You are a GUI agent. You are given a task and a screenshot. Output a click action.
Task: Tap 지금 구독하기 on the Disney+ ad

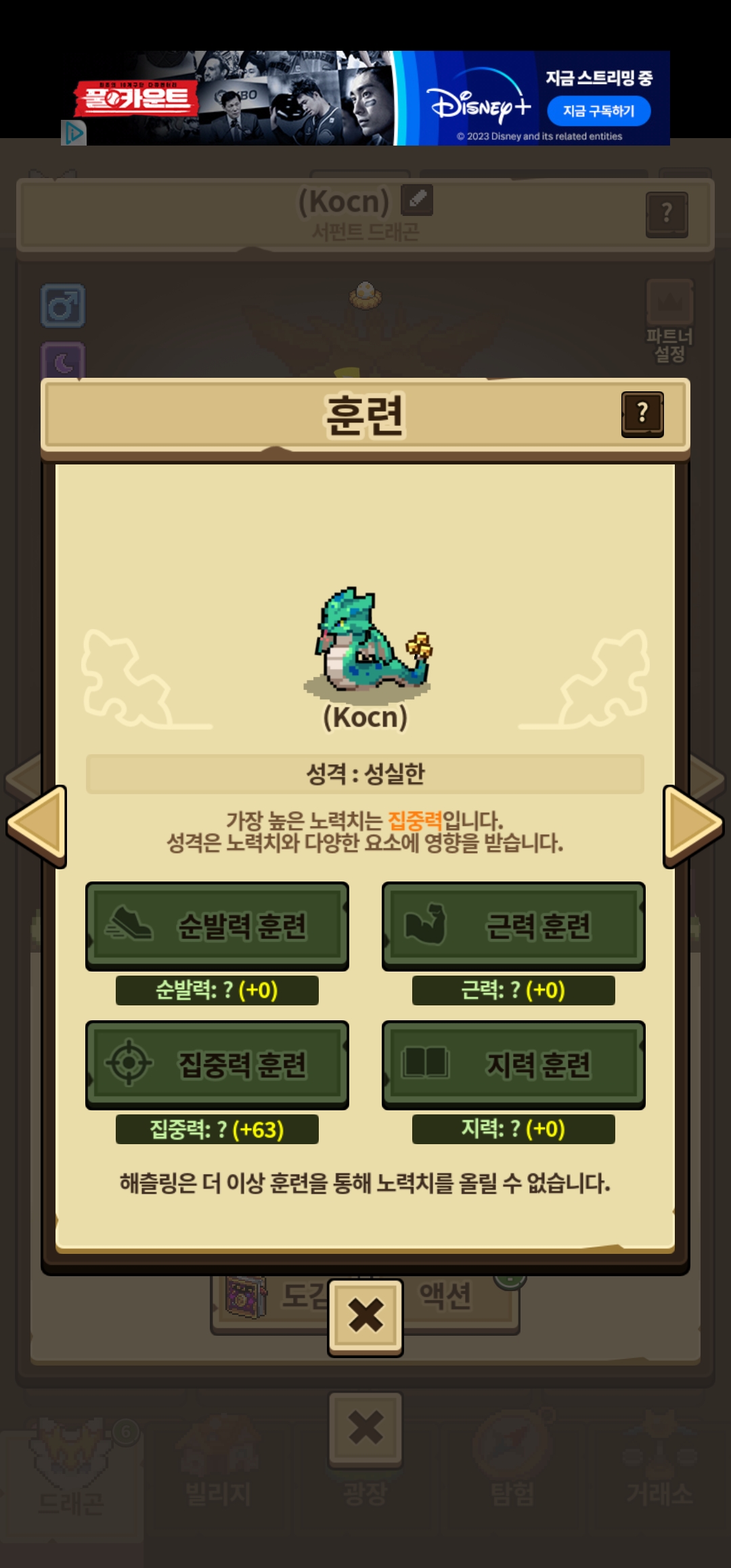(x=598, y=111)
